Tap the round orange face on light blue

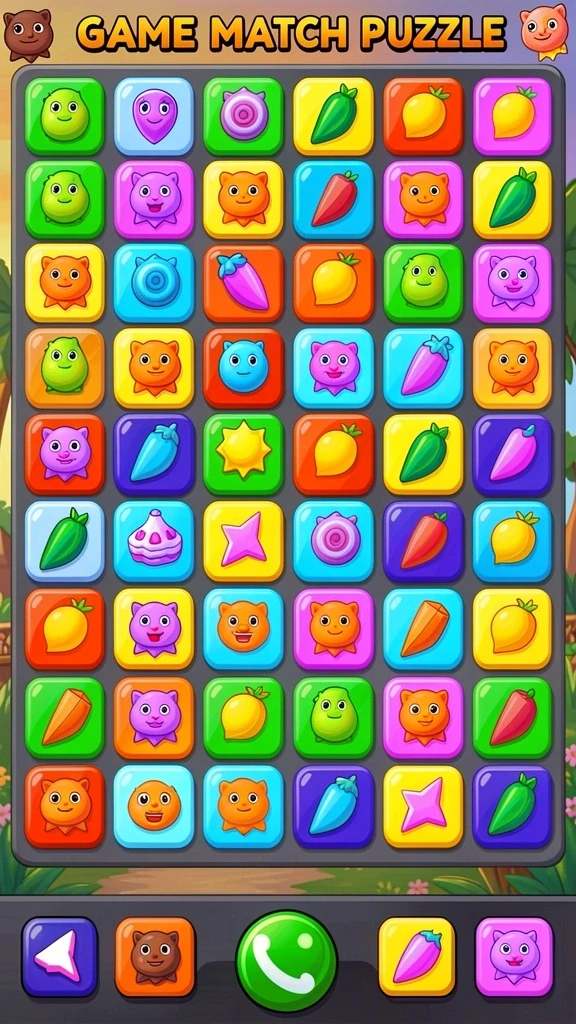(x=154, y=806)
